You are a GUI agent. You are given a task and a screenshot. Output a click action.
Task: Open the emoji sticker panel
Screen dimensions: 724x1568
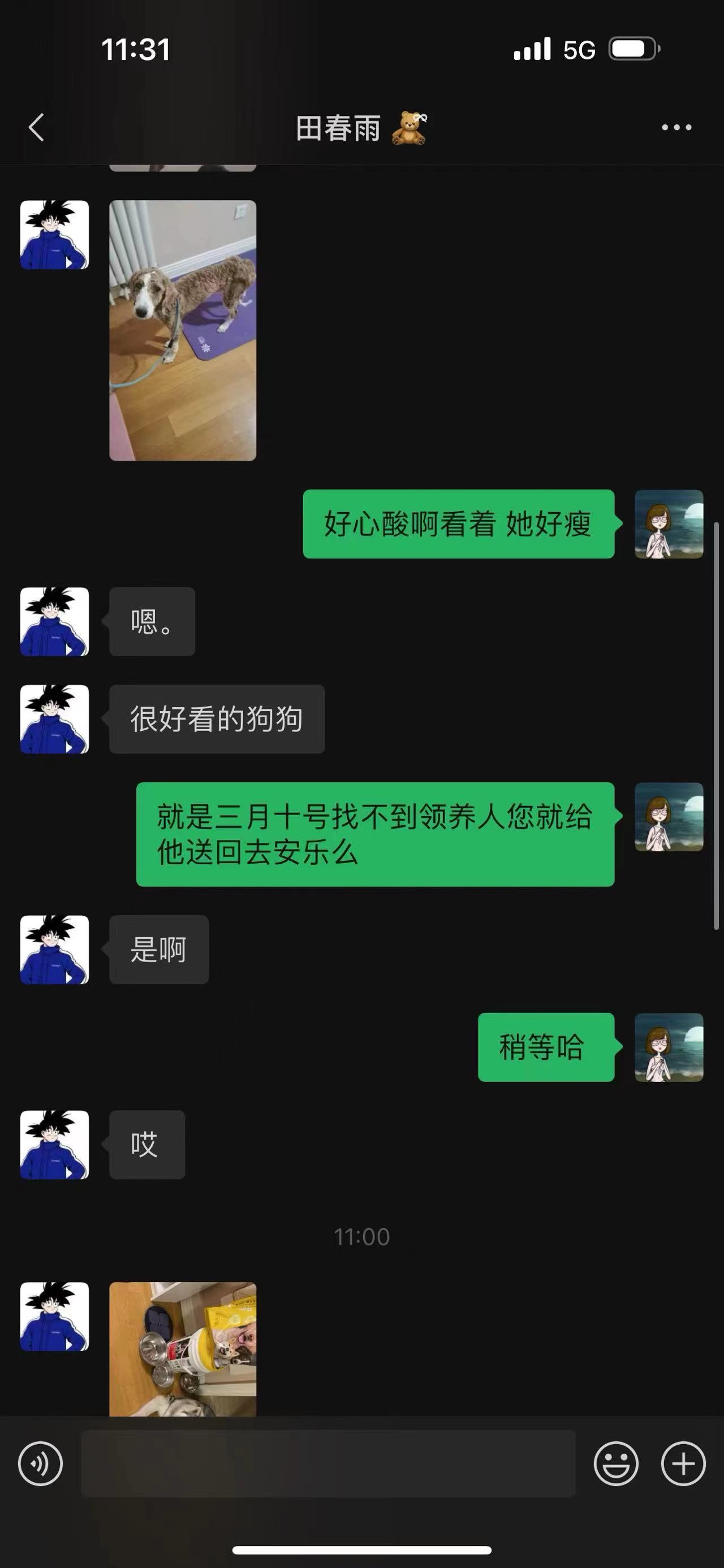615,1464
